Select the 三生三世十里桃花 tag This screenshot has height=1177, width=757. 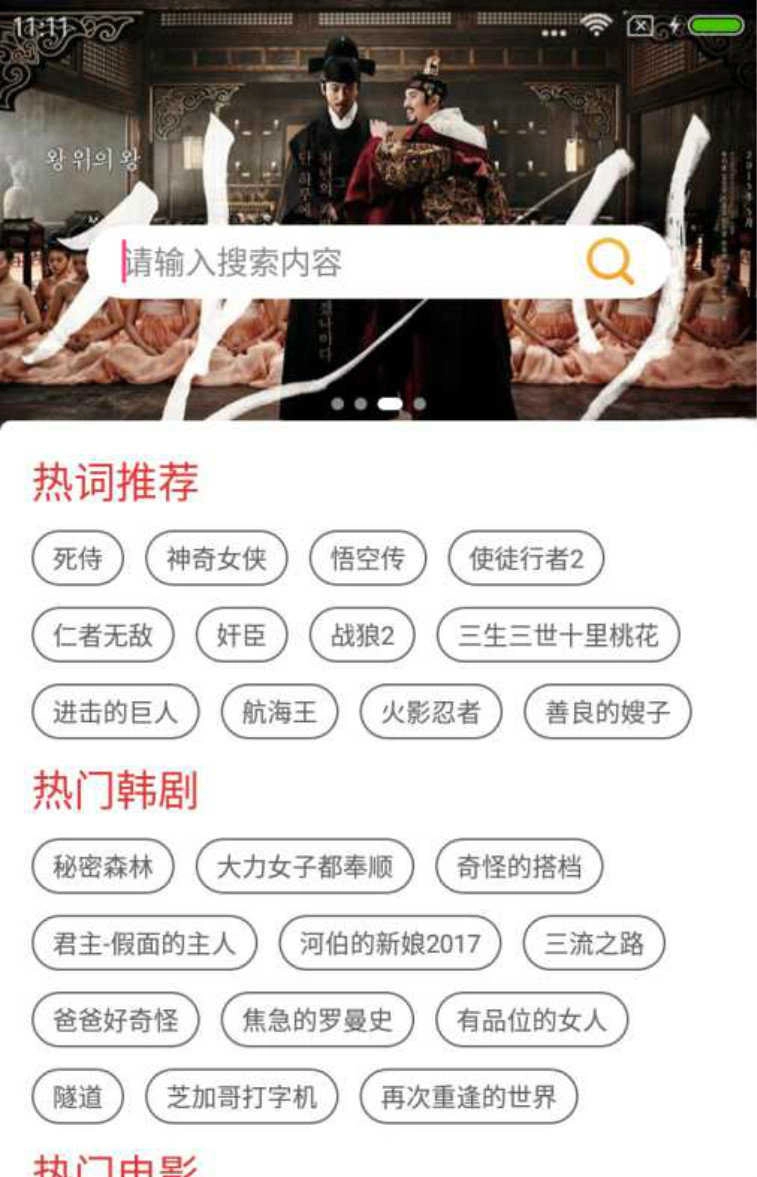558,635
